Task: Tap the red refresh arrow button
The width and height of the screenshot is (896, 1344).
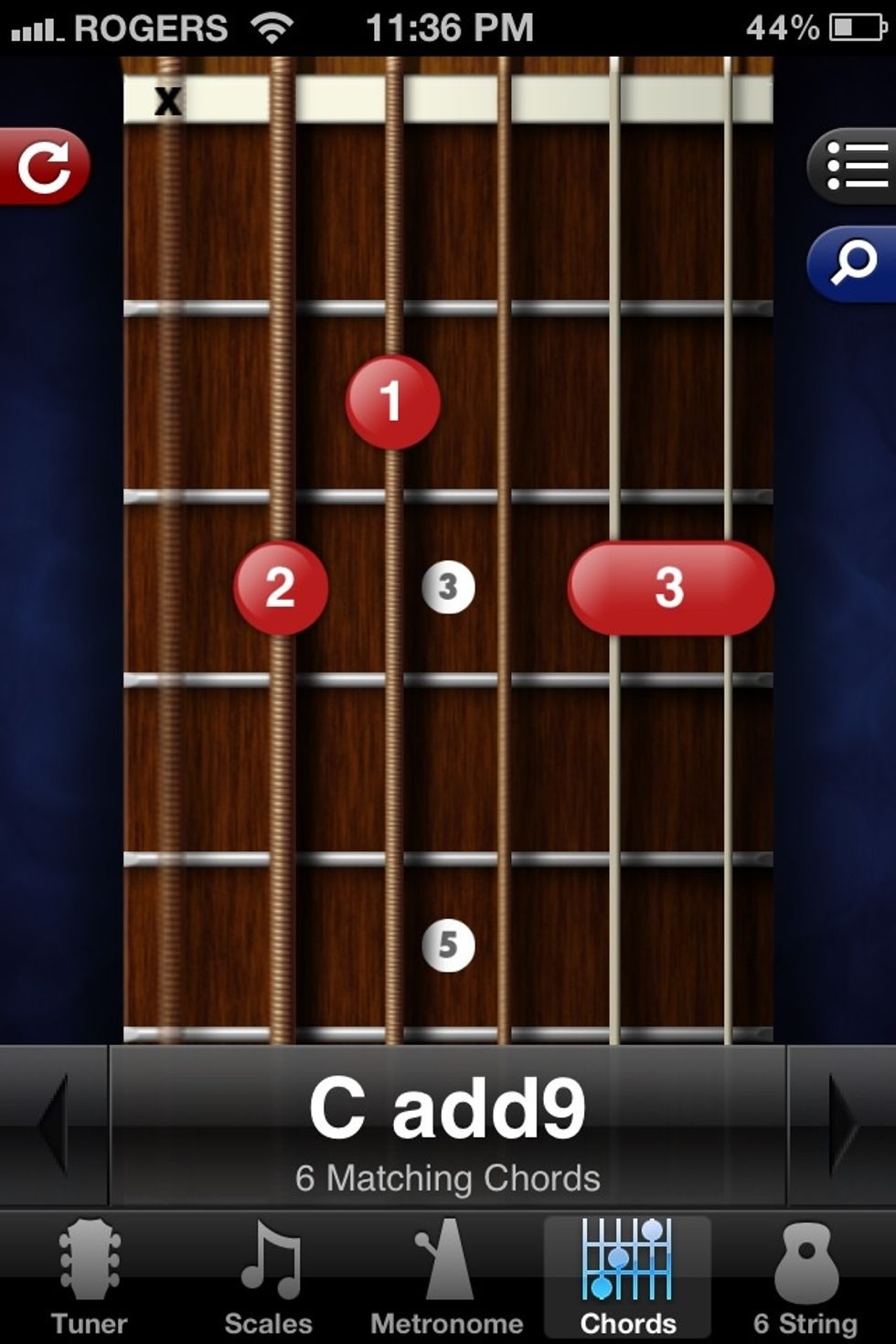Action: pos(44,166)
